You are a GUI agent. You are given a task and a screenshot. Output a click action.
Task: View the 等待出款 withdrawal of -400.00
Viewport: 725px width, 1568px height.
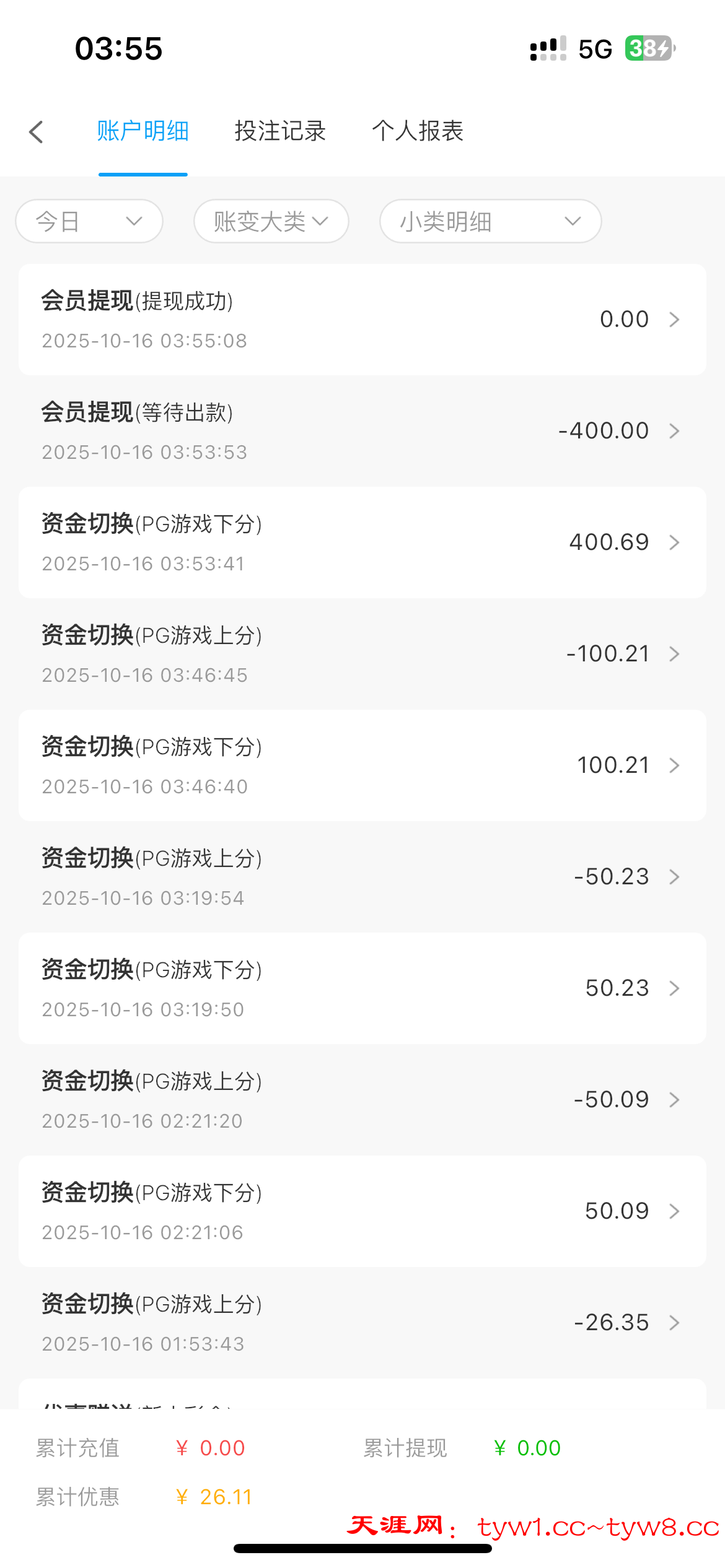click(x=362, y=431)
